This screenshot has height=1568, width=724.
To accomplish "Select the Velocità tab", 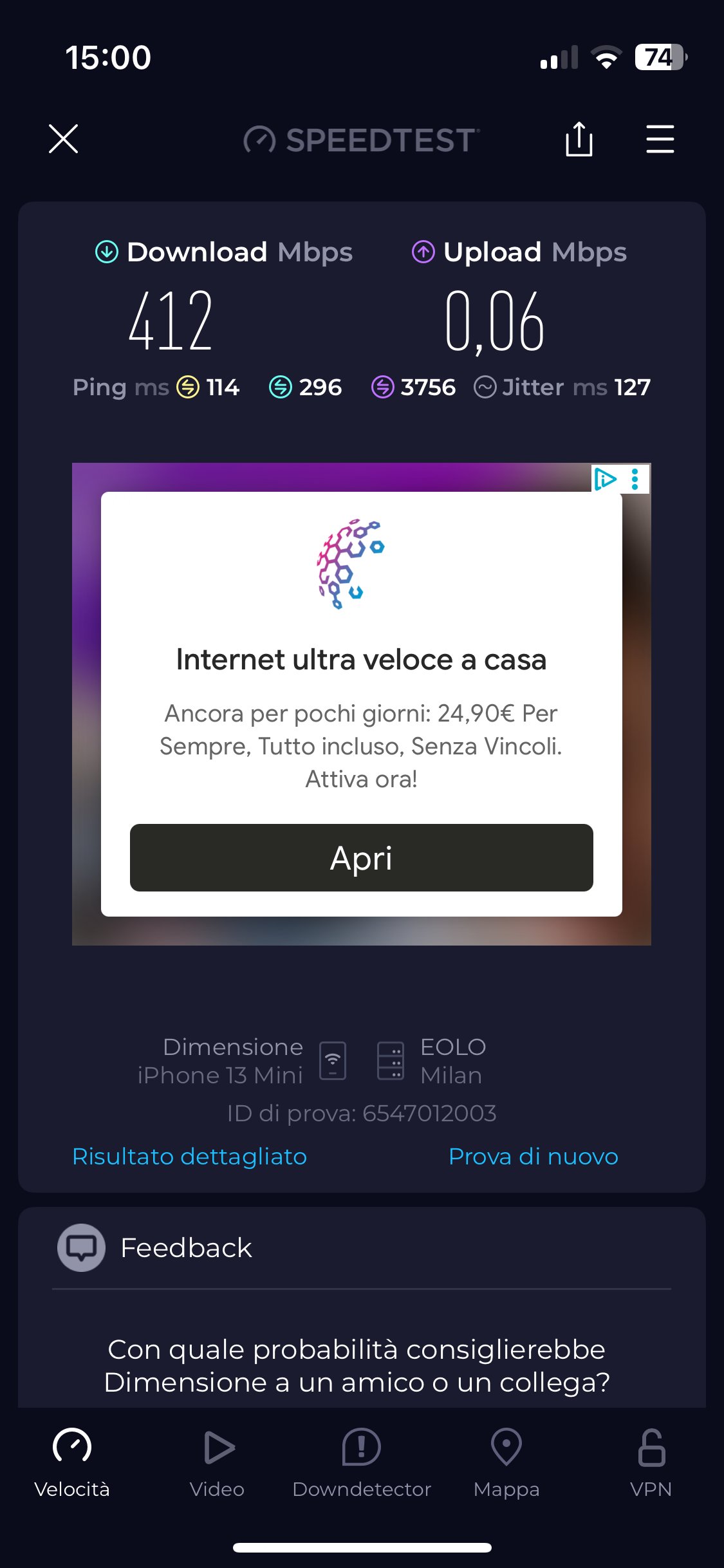I will point(72,1462).
